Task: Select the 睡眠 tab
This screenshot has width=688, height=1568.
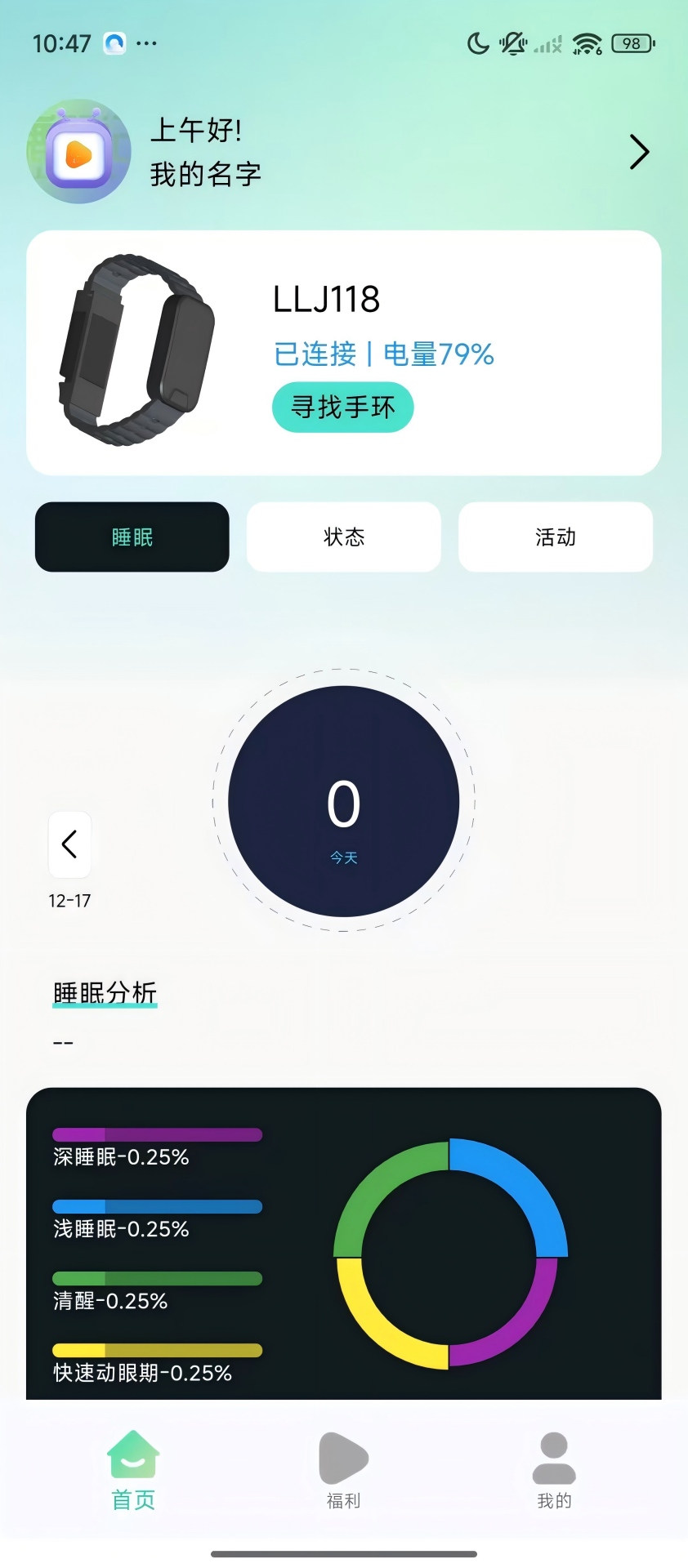Action: click(x=132, y=537)
